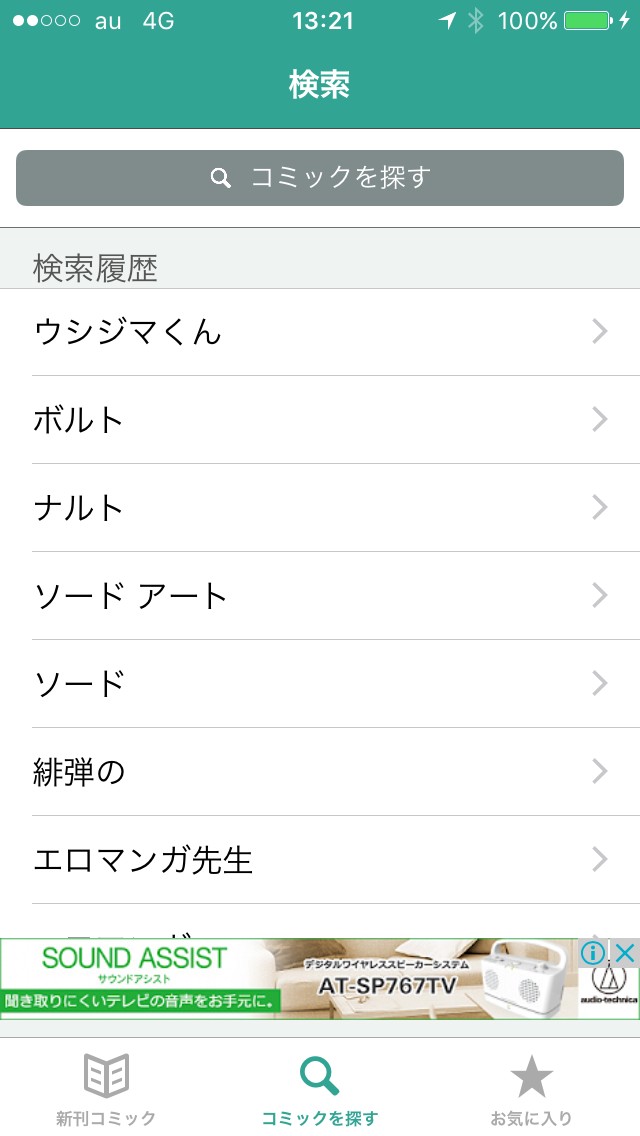
Task: Open the 緋弾の search history row
Action: tap(320, 772)
